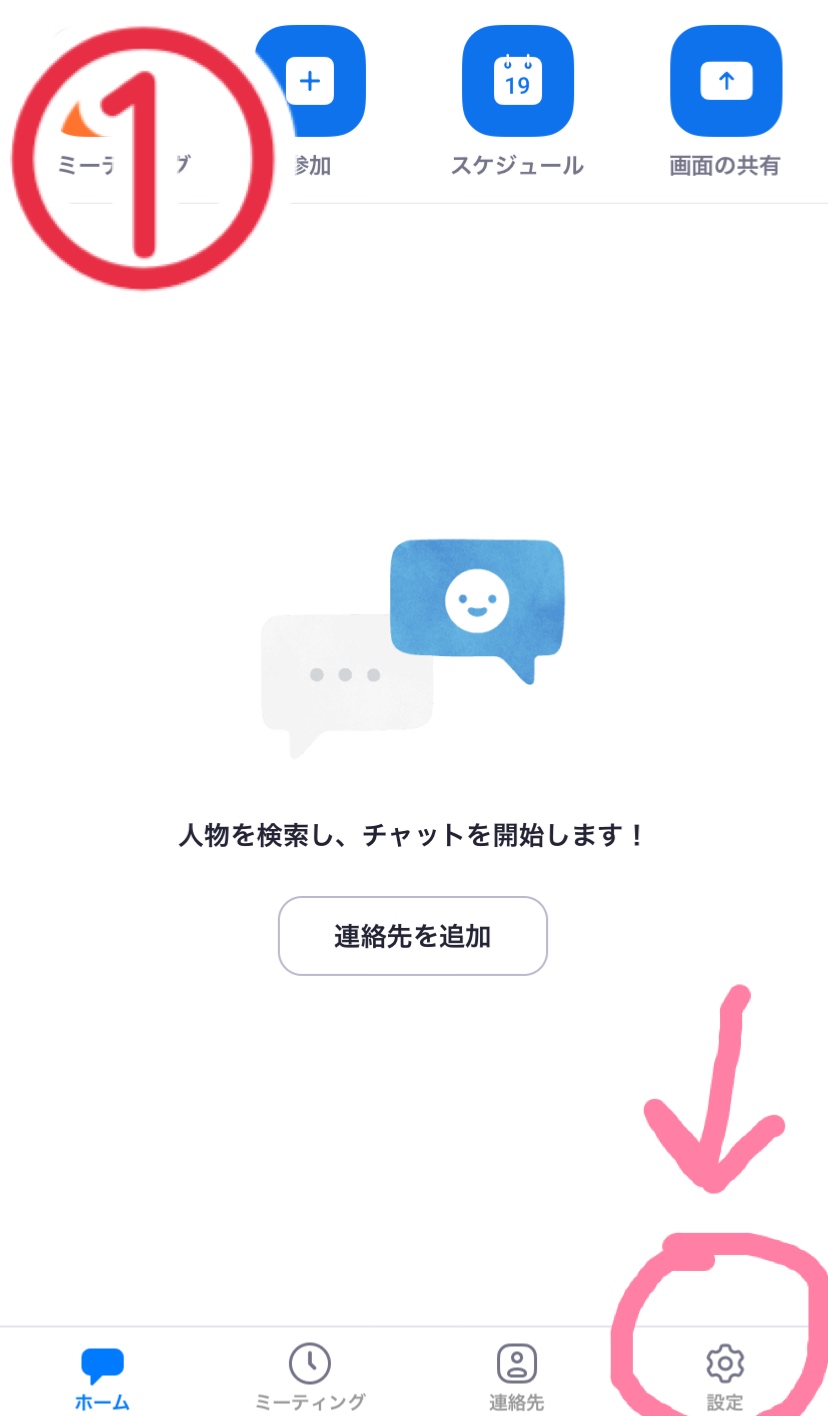This screenshot has height=1416, width=828.
Task: Tap the Join (参加) meeting button
Action: [311, 82]
